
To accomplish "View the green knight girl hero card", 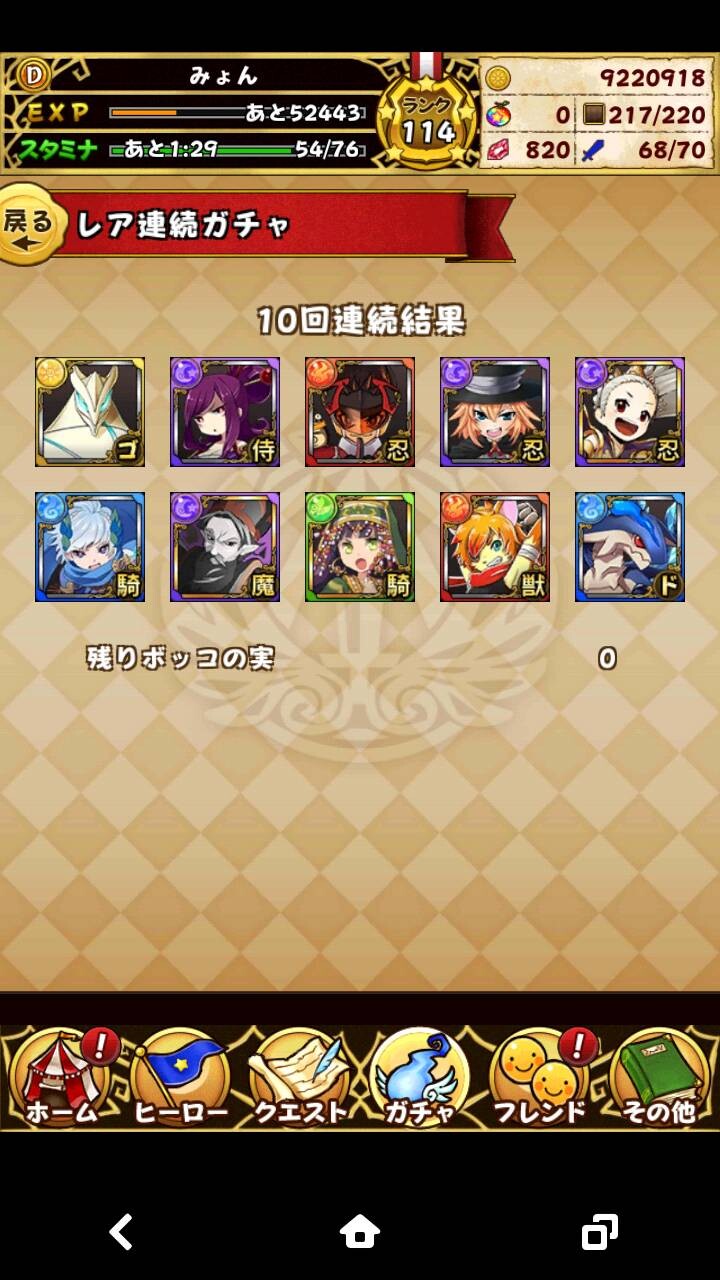I will pos(360,547).
